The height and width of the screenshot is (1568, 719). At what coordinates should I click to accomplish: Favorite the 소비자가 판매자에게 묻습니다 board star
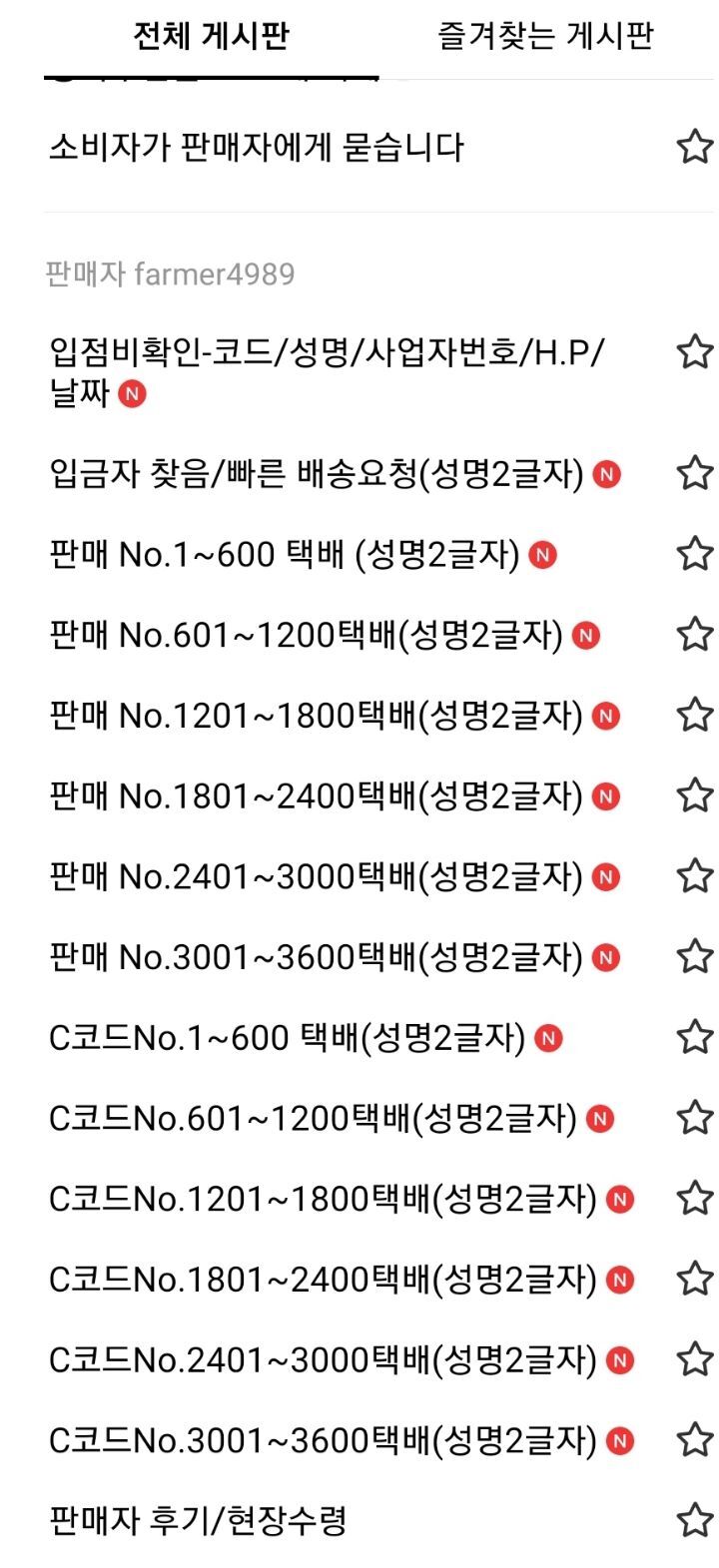pyautogui.click(x=695, y=148)
